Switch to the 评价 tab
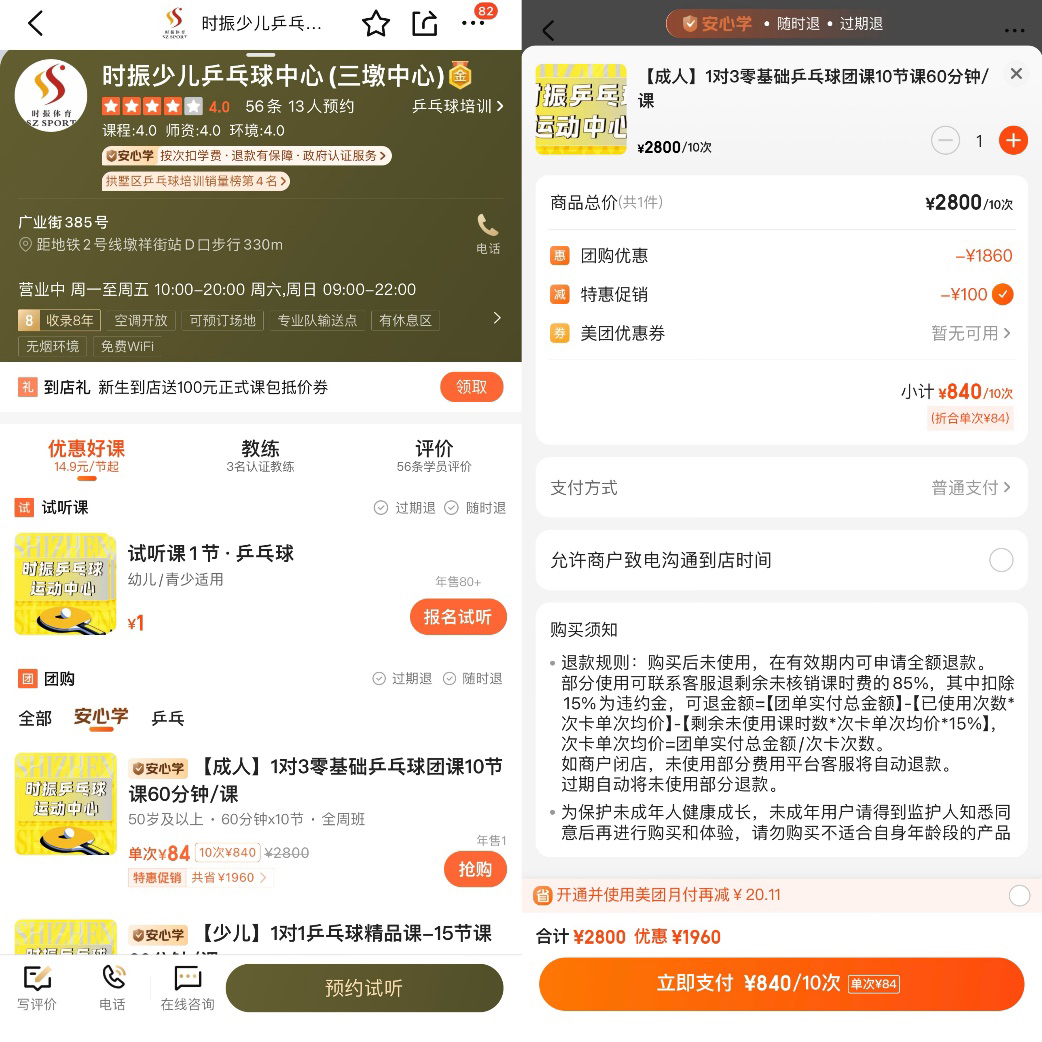The height and width of the screenshot is (1042, 1042). pyautogui.click(x=434, y=455)
